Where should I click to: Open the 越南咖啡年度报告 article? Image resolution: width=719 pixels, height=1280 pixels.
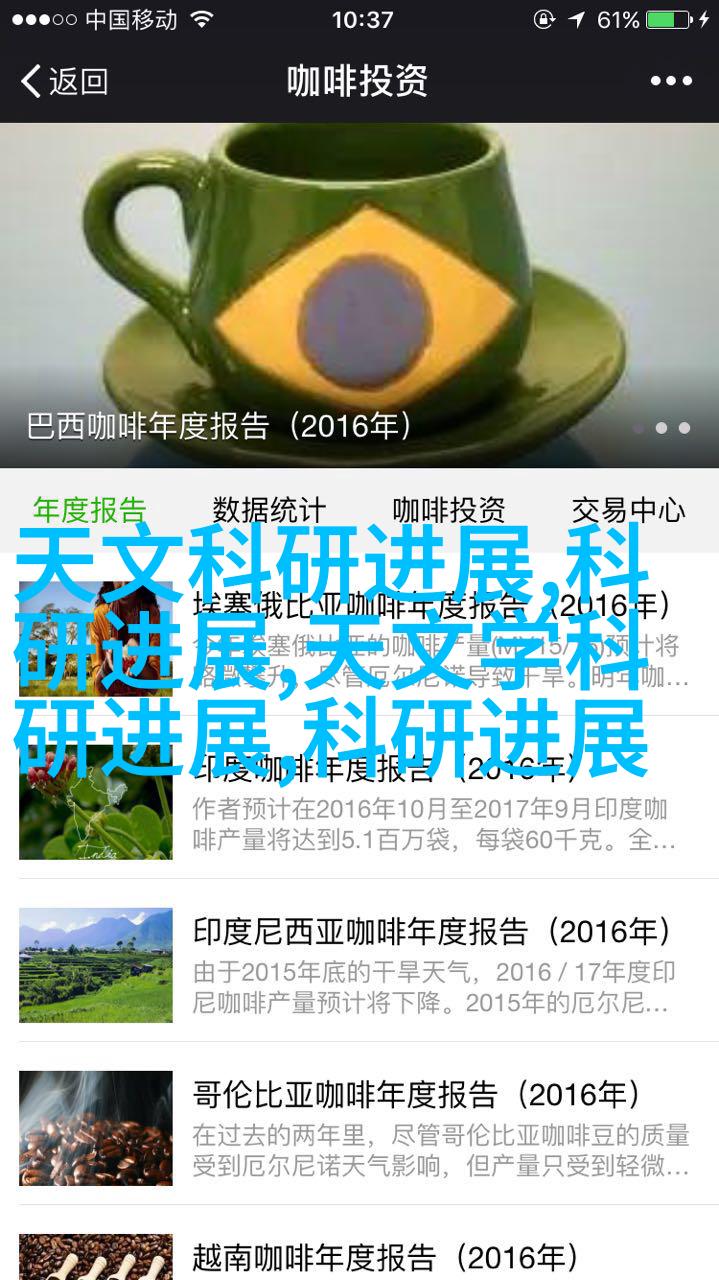pyautogui.click(x=360, y=1245)
